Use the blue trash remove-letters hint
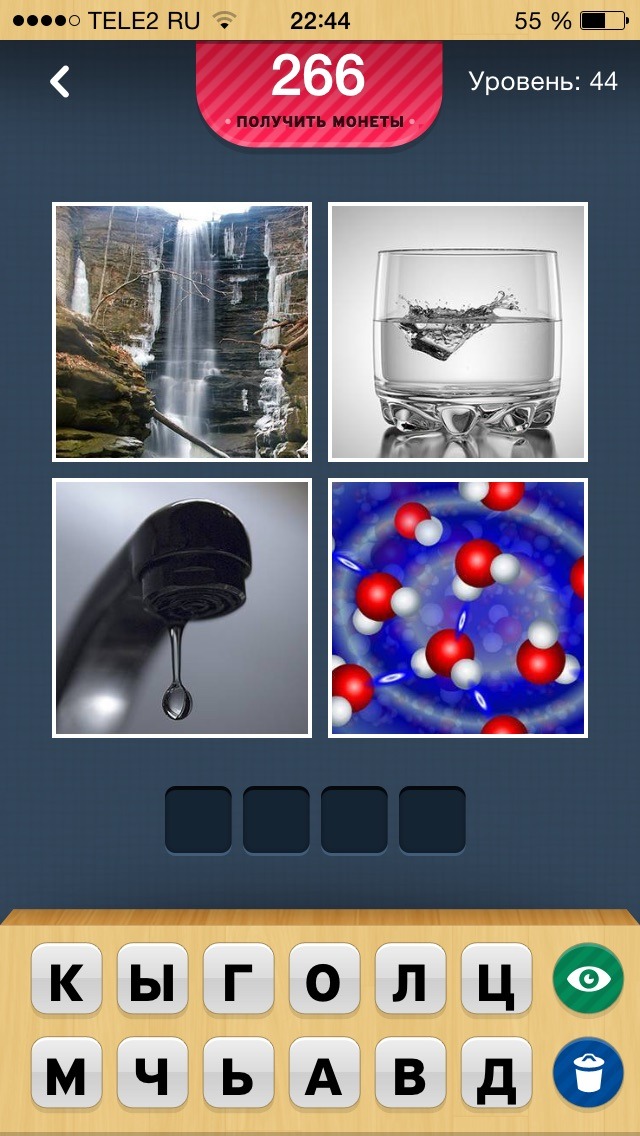 click(x=588, y=1073)
